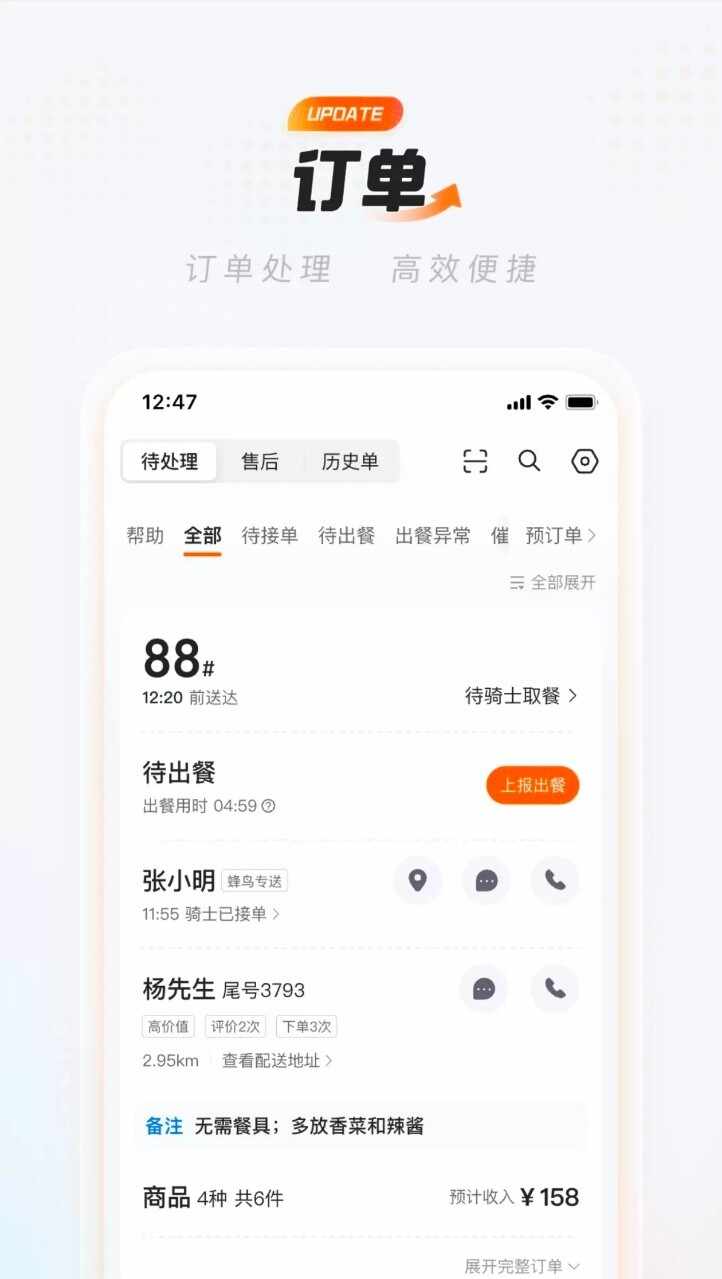Image resolution: width=722 pixels, height=1279 pixels.
Task: Select the 全部 filter tab
Action: click(x=202, y=535)
